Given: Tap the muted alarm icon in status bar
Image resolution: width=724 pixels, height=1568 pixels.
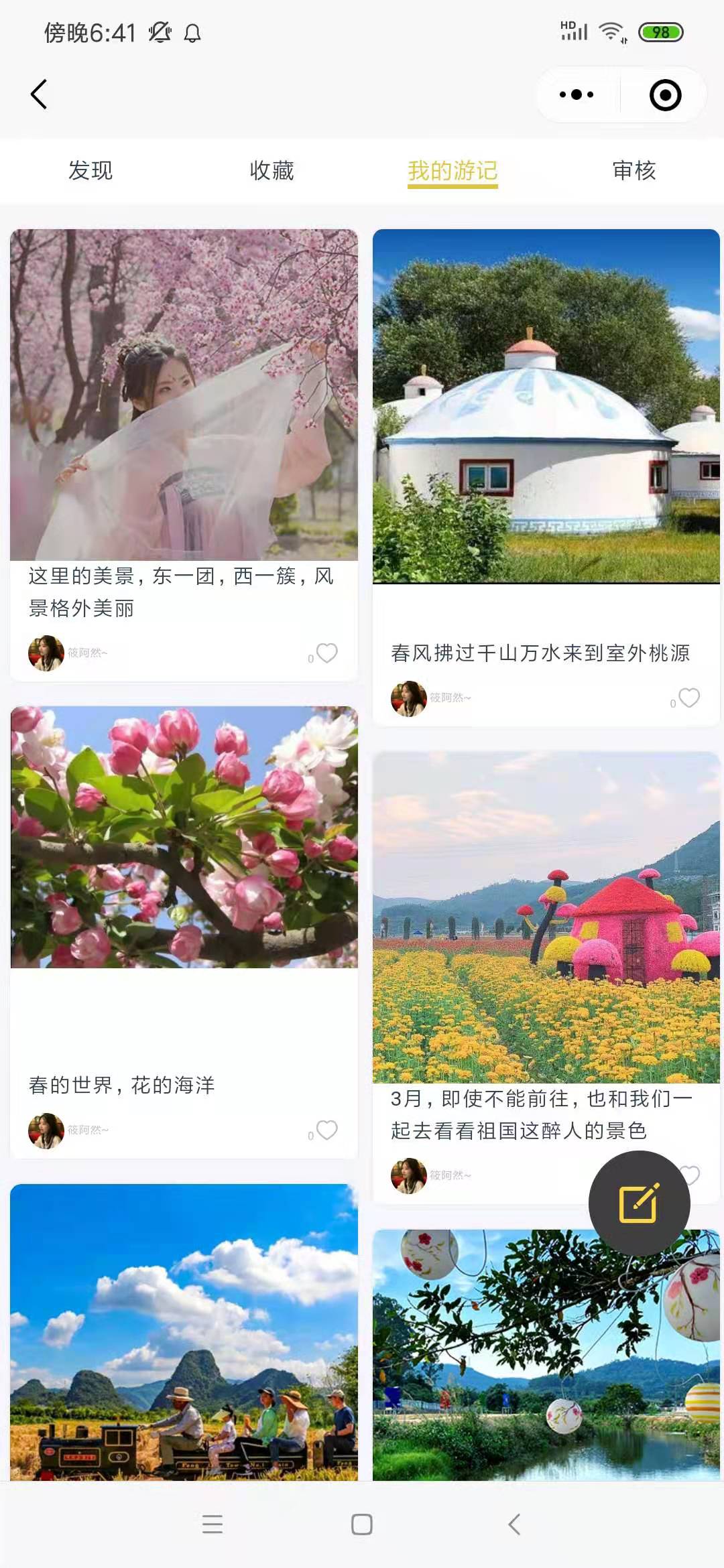Looking at the screenshot, I should (158, 31).
